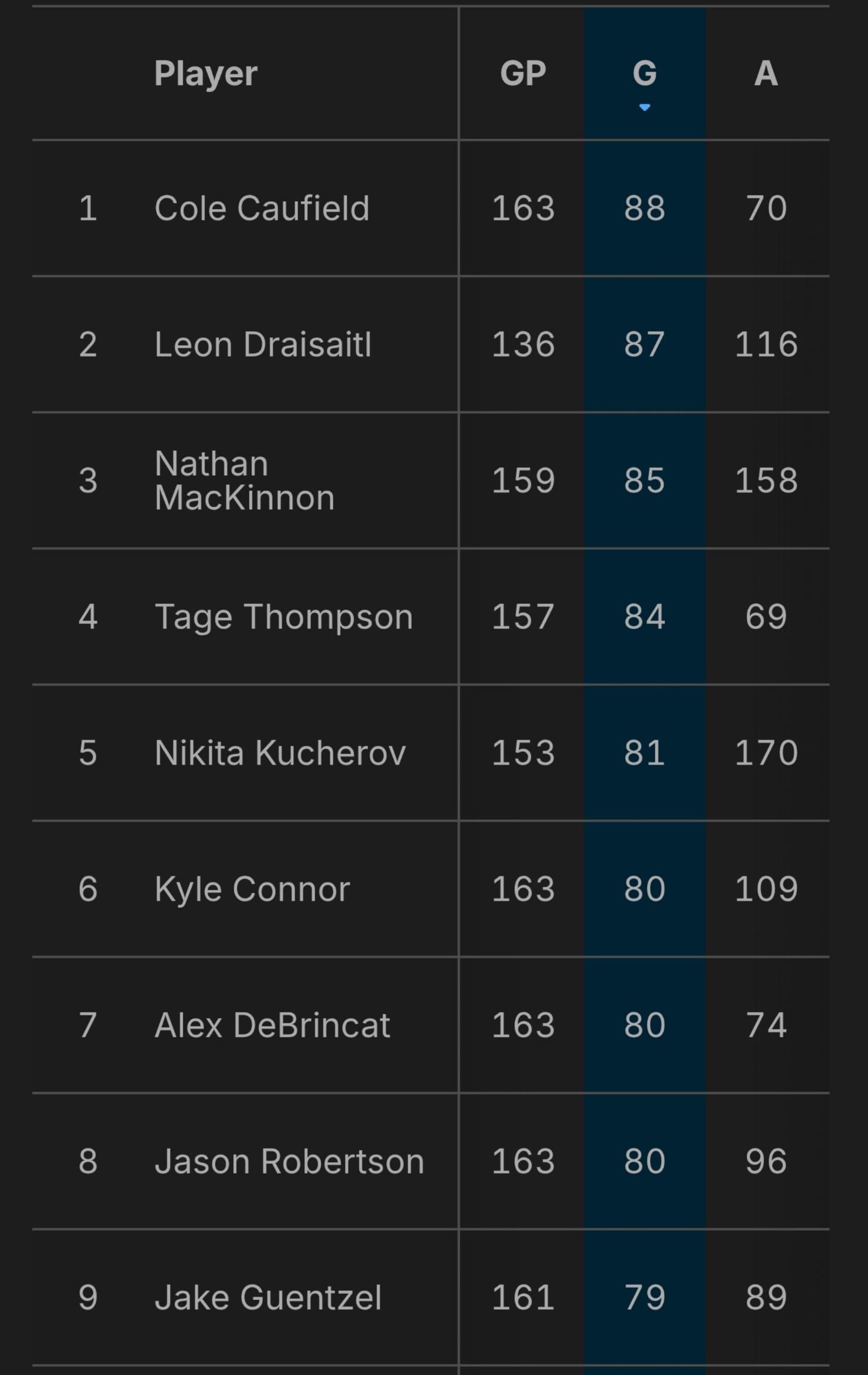View Nathan MacKinnon's profile
Screen dimensions: 868x1375
click(x=244, y=480)
